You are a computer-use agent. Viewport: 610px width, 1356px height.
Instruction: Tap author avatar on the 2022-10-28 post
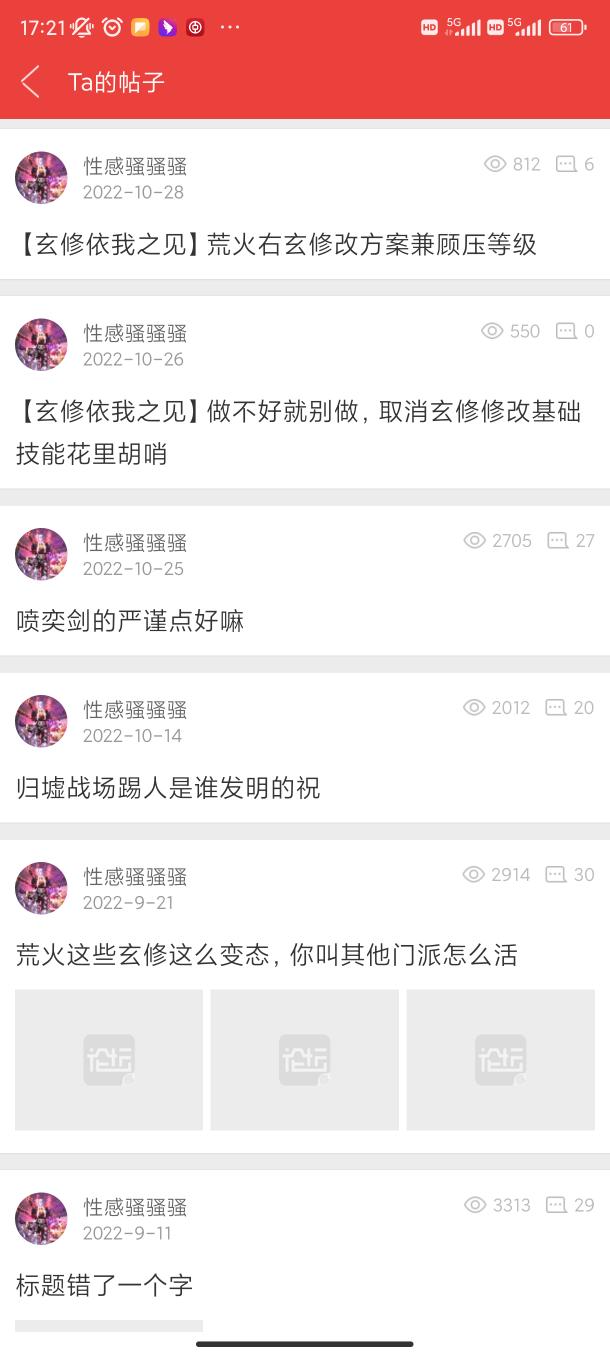pyautogui.click(x=41, y=178)
